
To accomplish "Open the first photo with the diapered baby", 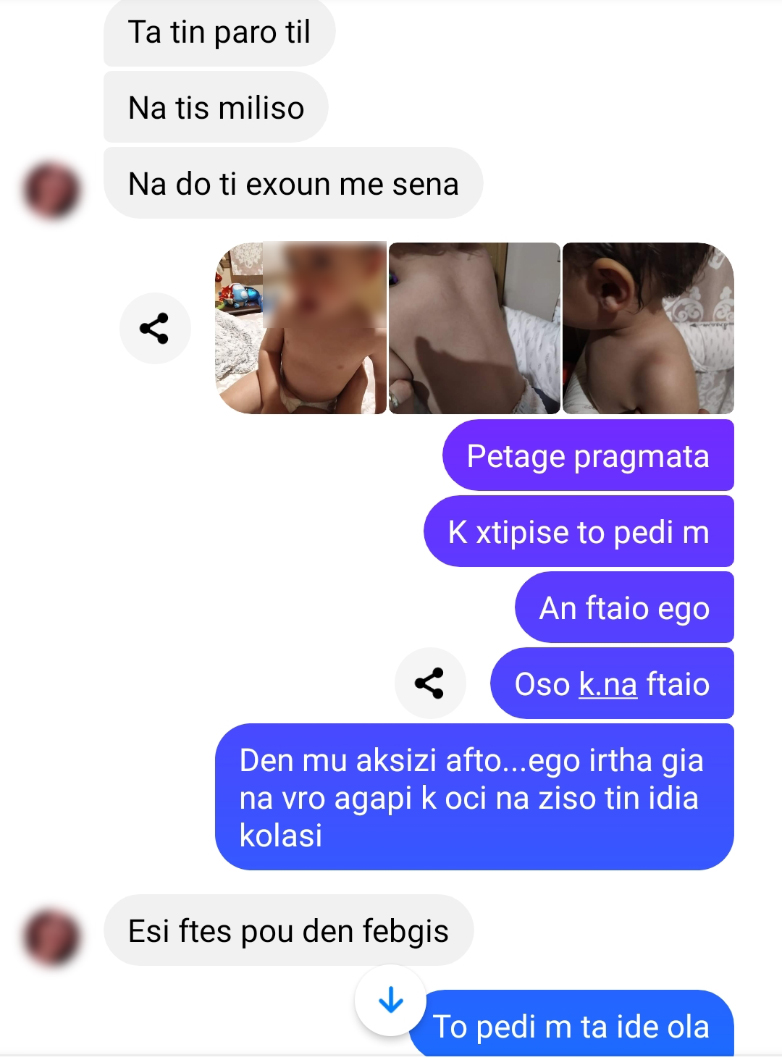I will point(300,328).
